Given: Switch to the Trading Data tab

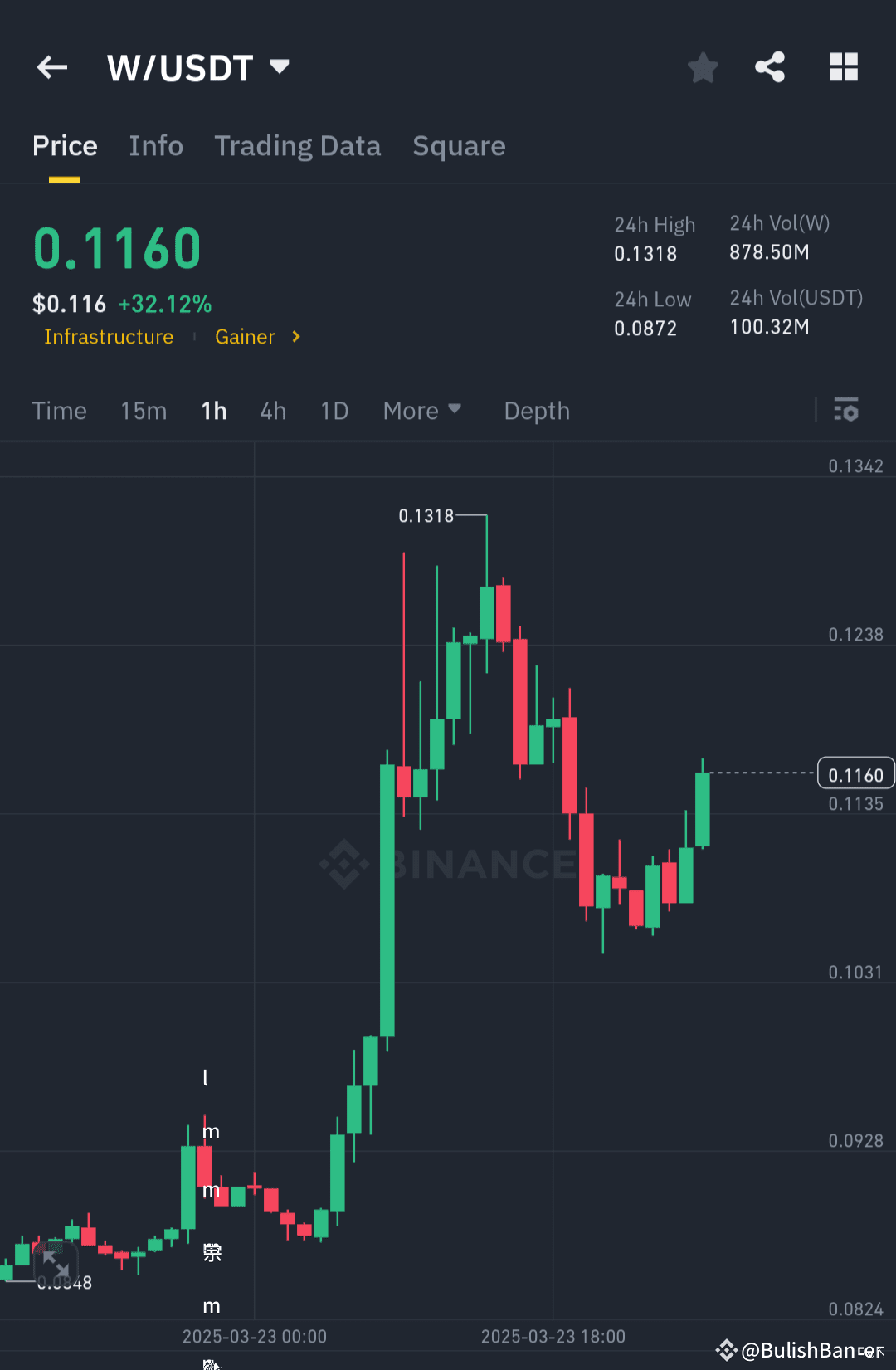Looking at the screenshot, I should 298,146.
